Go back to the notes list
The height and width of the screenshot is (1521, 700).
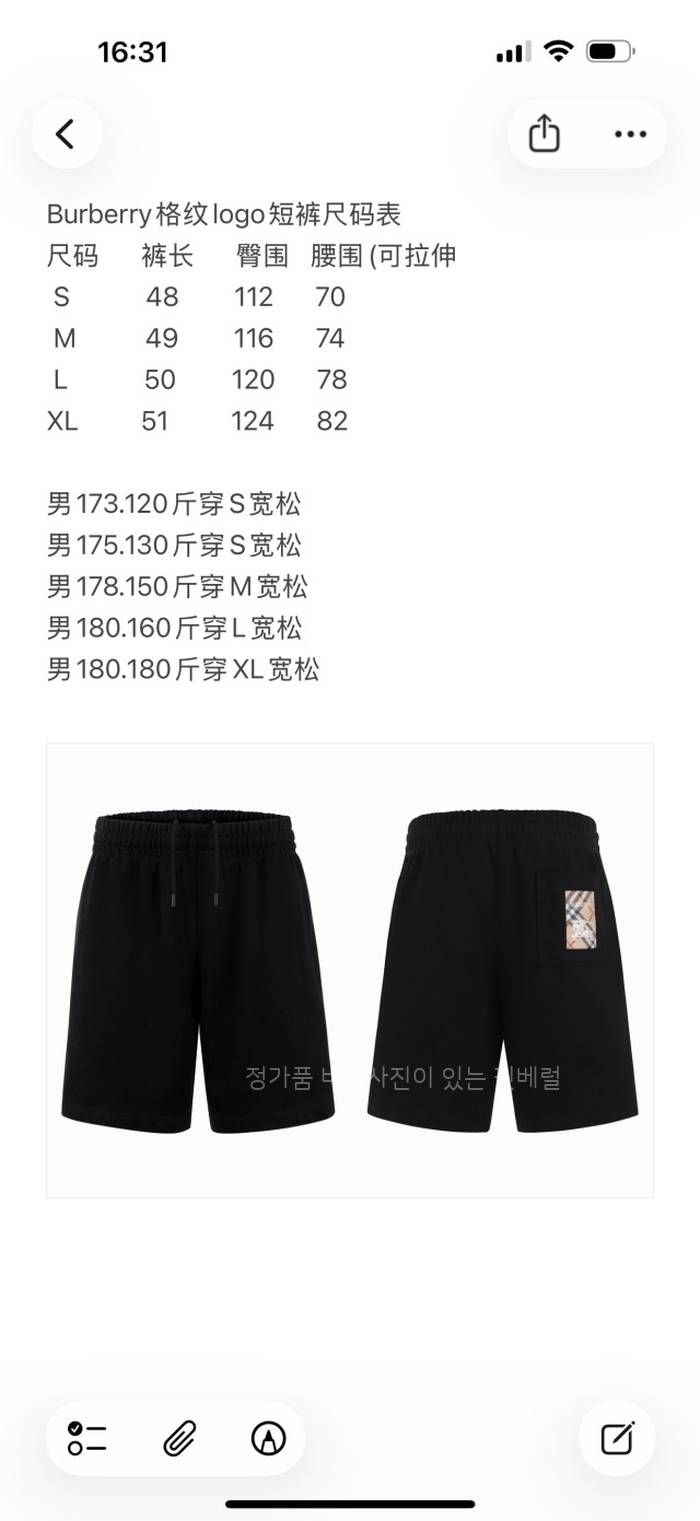(66, 134)
